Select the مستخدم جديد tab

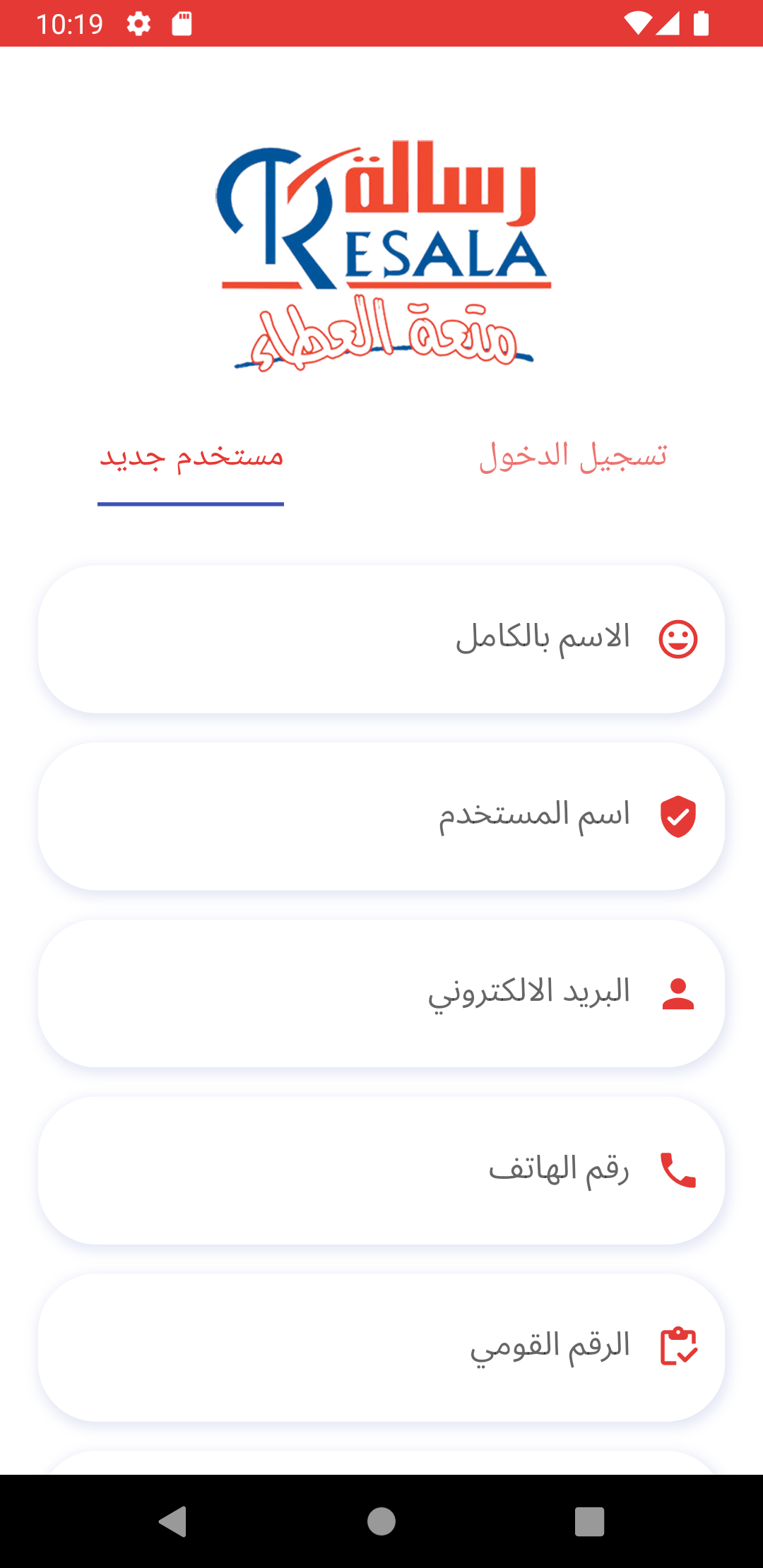click(191, 456)
